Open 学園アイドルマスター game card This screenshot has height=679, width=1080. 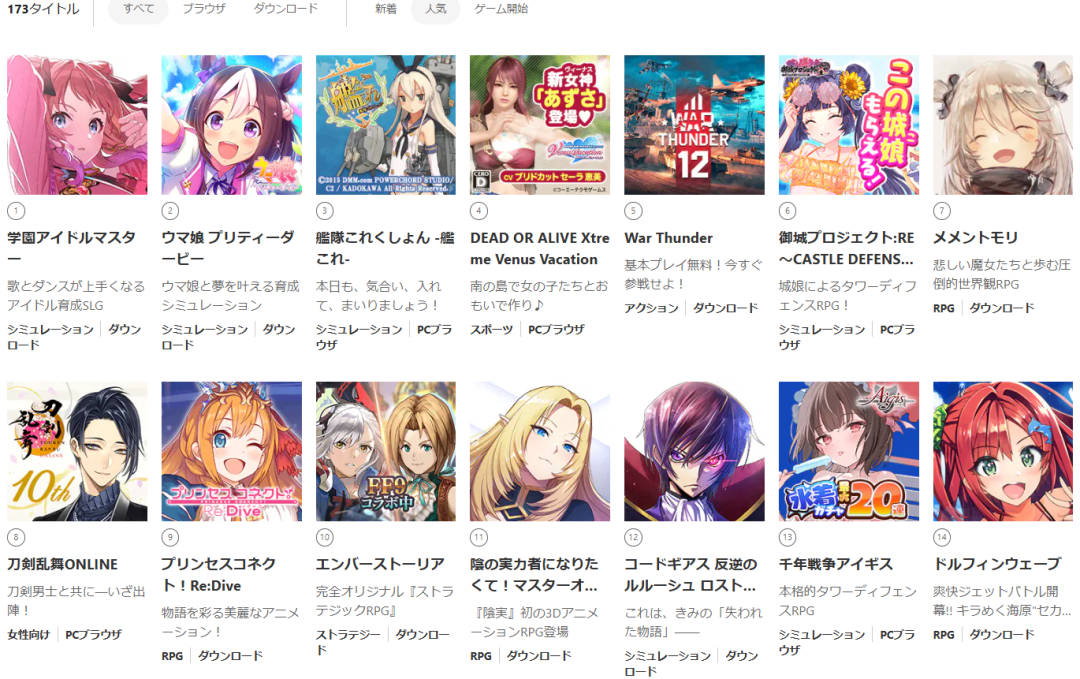click(x=77, y=125)
